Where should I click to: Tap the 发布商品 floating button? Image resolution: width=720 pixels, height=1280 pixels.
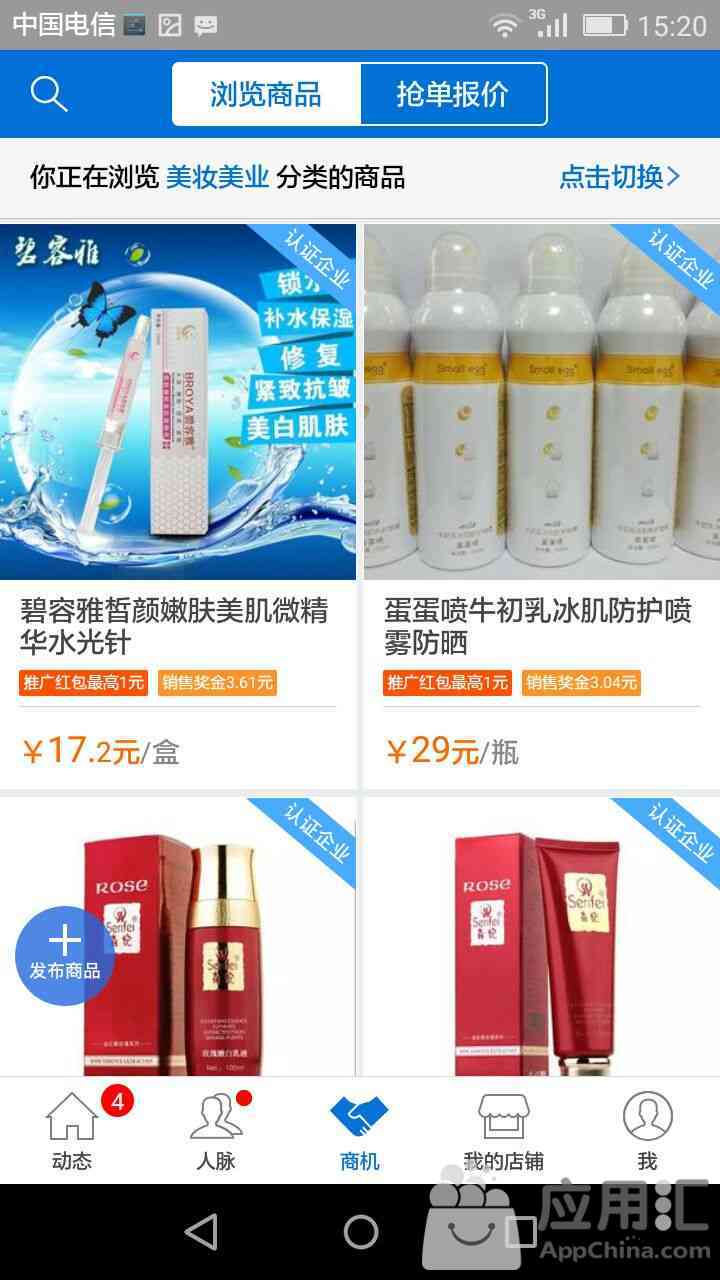(x=65, y=955)
